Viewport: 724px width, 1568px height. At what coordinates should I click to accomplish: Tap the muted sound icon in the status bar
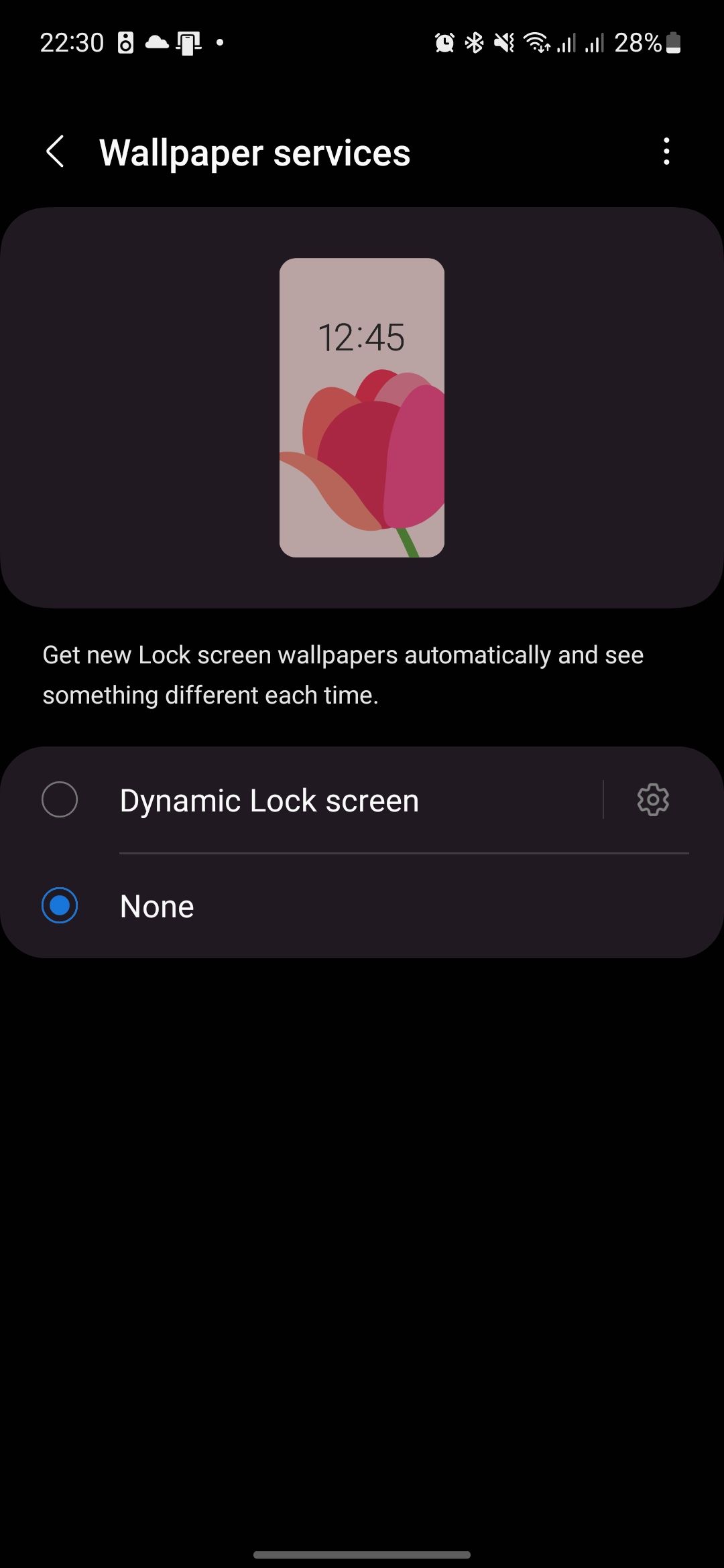[505, 42]
